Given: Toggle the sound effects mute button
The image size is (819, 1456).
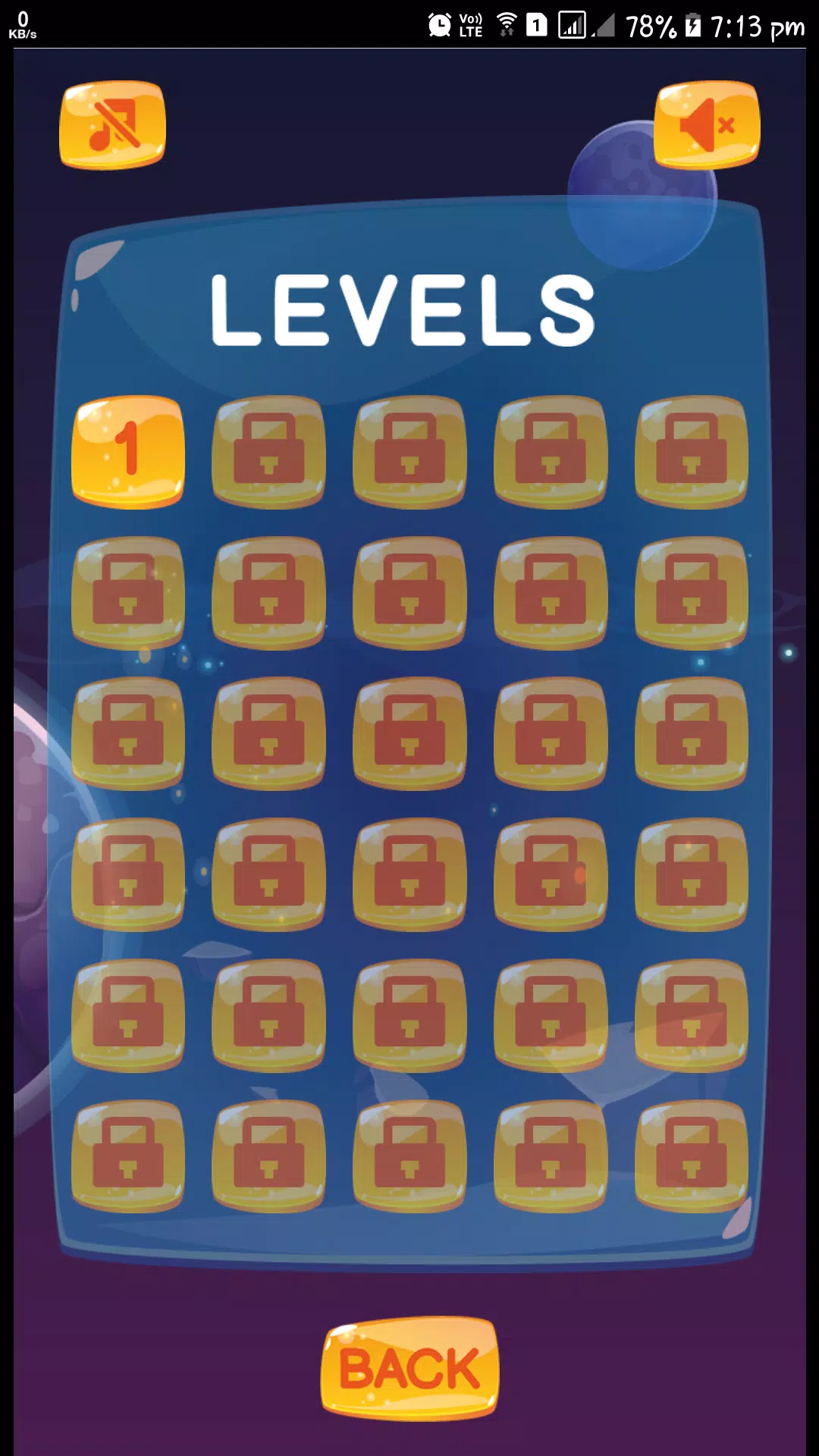Looking at the screenshot, I should coord(706,124).
